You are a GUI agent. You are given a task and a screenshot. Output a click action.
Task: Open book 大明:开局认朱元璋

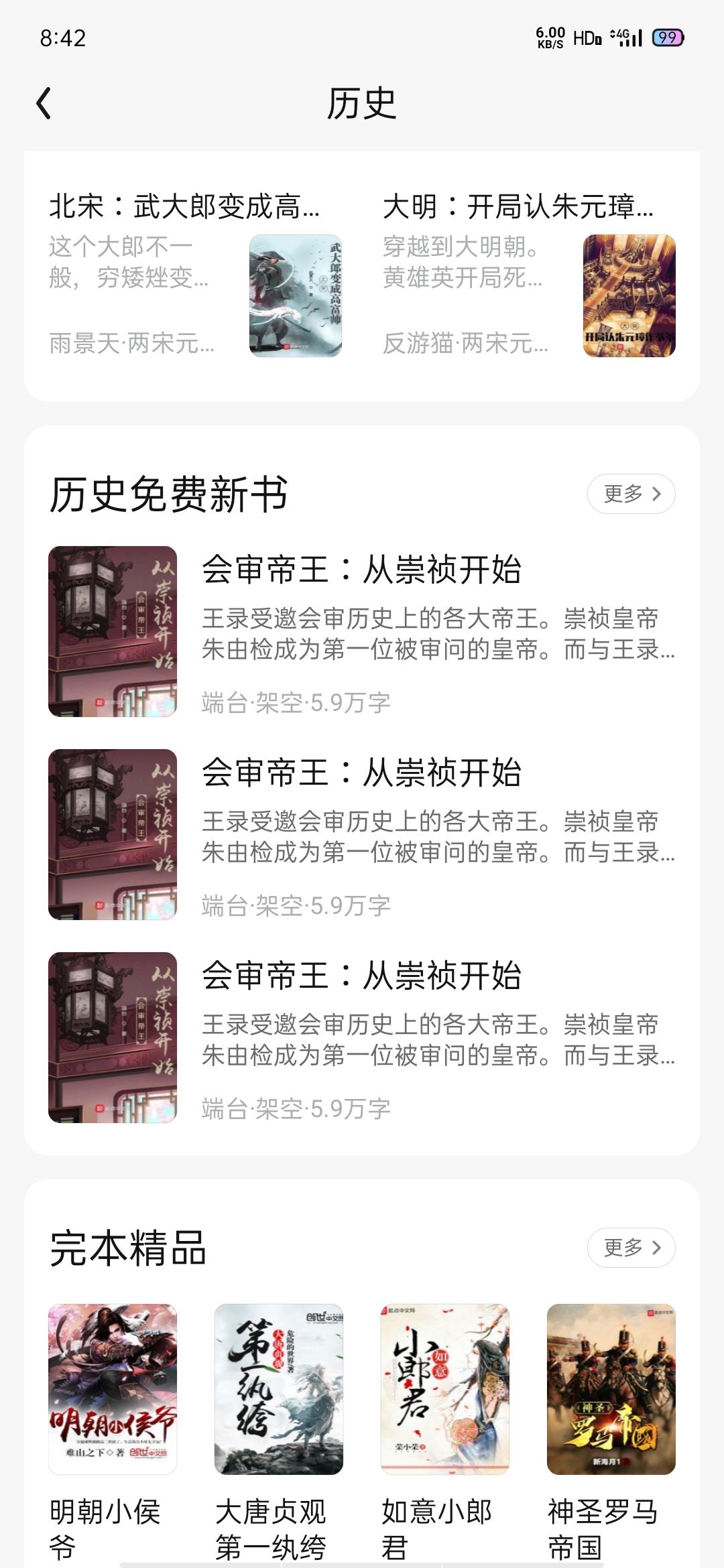click(x=528, y=275)
